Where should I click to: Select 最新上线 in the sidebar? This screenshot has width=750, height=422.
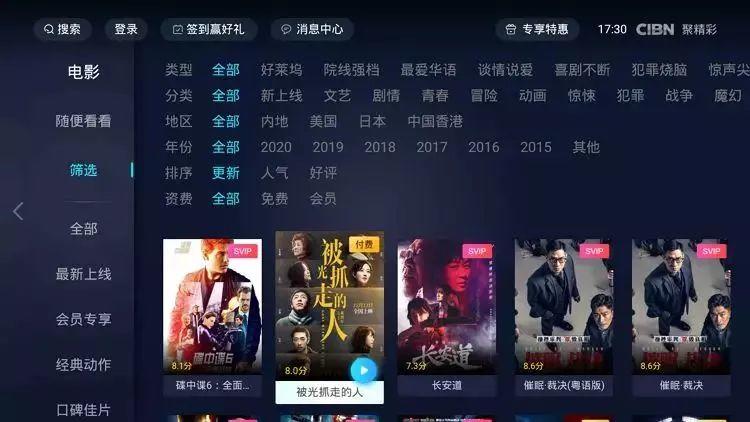[84, 274]
